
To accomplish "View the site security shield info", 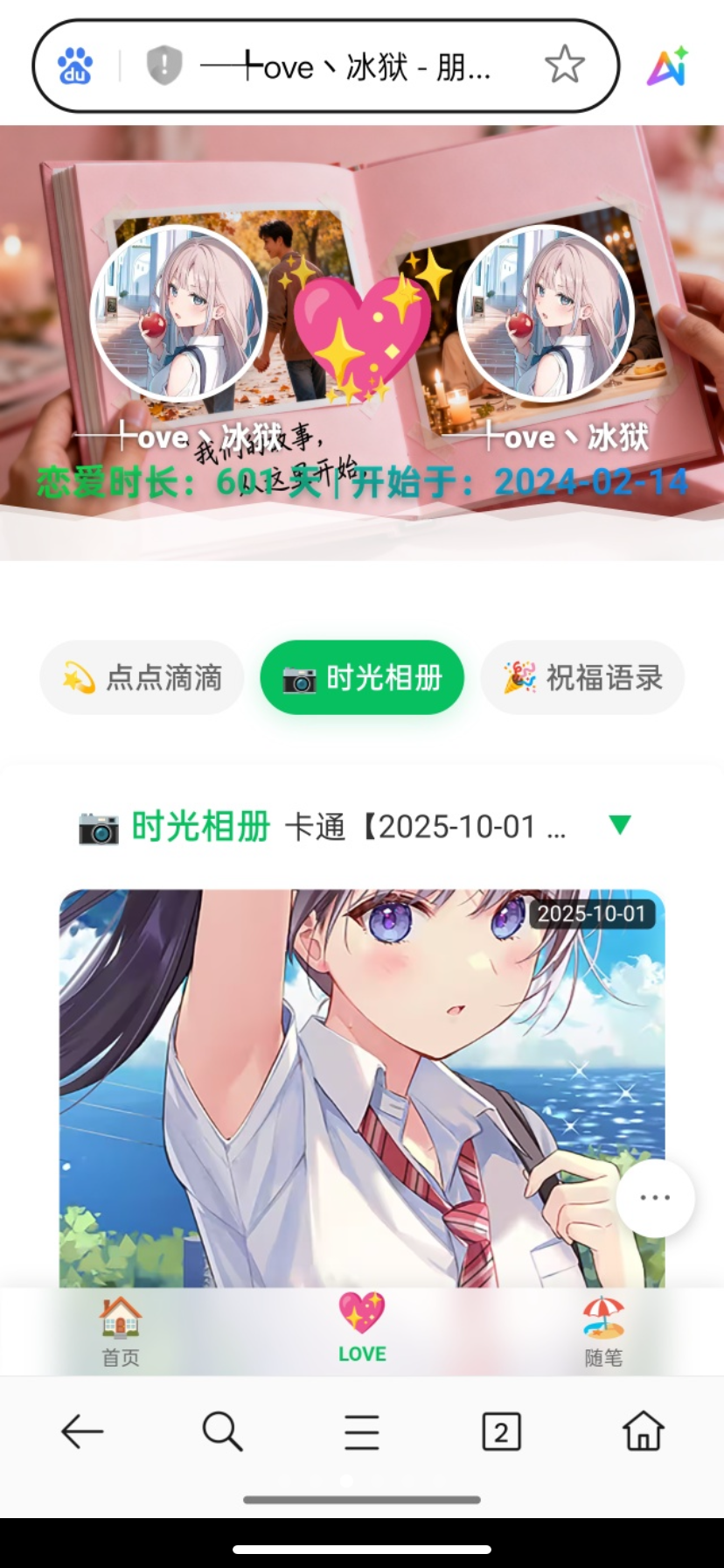I will pos(164,66).
